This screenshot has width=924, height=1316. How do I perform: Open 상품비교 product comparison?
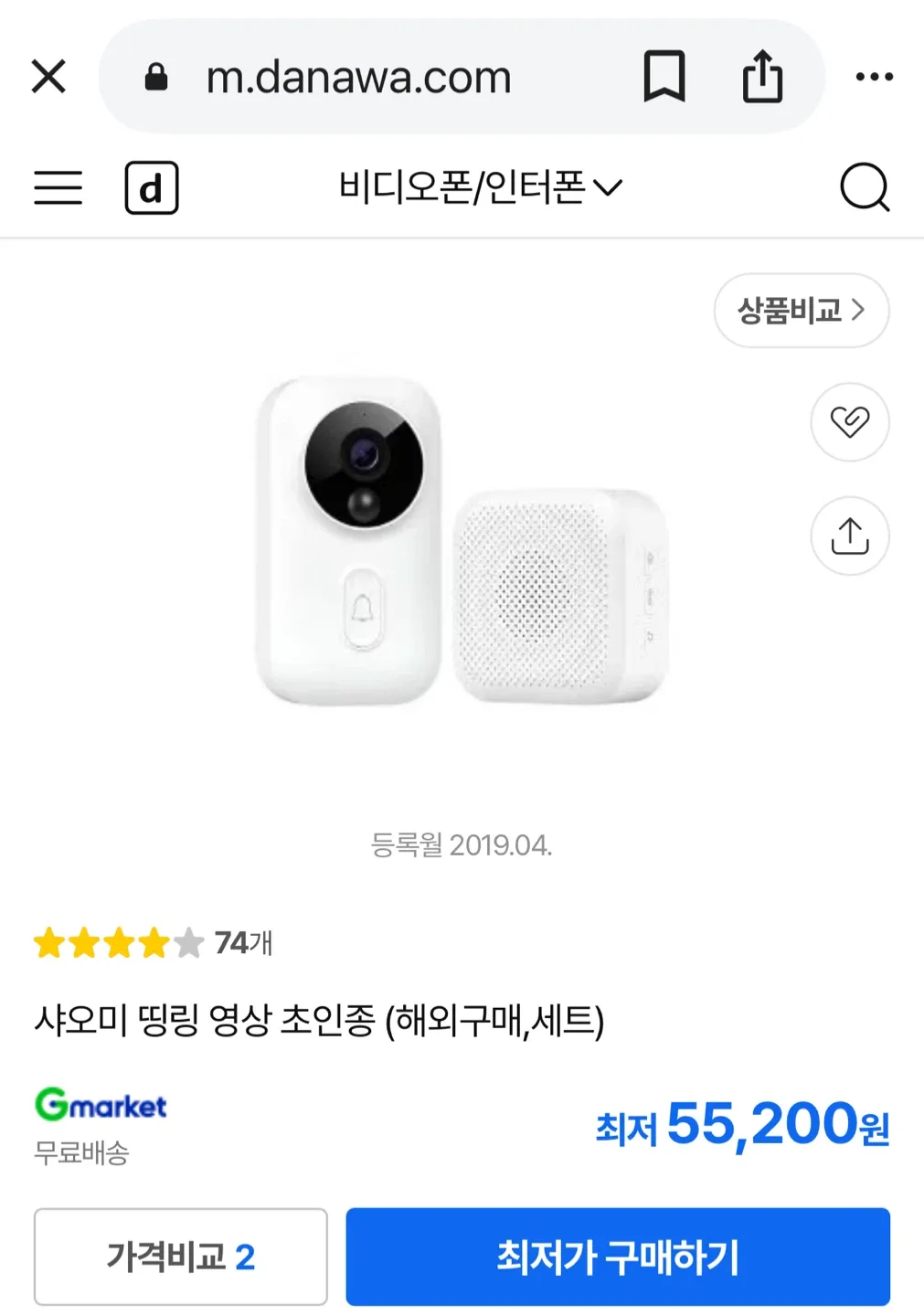801,311
